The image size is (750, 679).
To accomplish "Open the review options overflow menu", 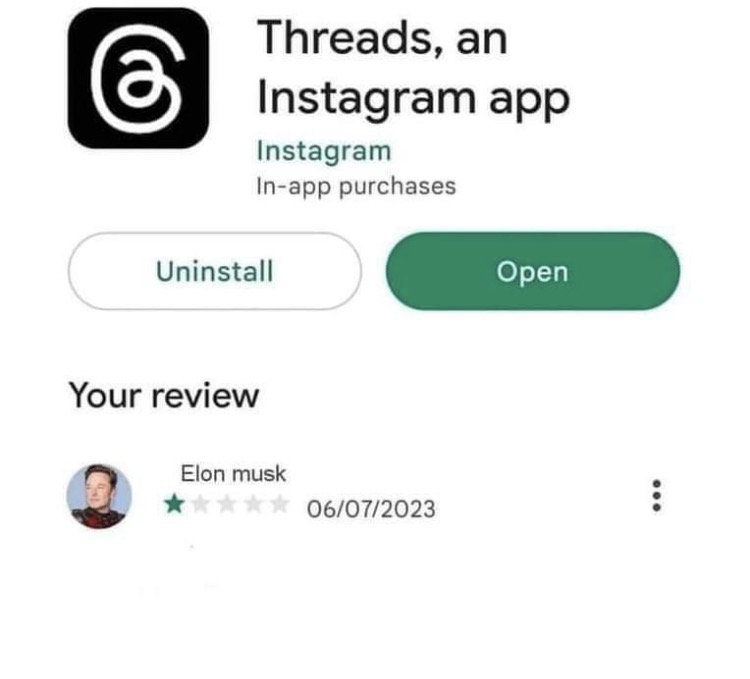I will (657, 495).
